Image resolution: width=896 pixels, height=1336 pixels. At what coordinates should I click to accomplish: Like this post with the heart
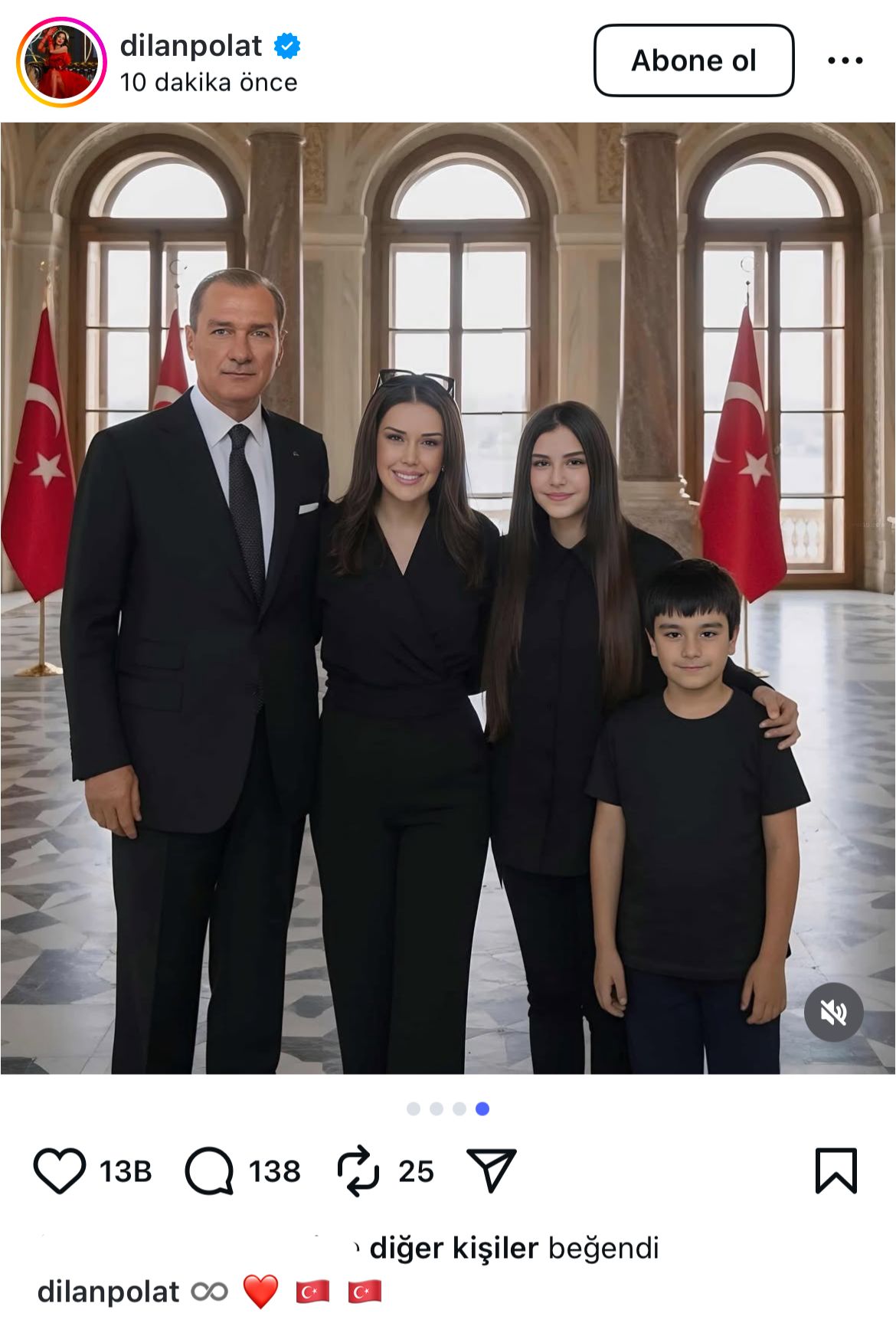(x=59, y=1171)
